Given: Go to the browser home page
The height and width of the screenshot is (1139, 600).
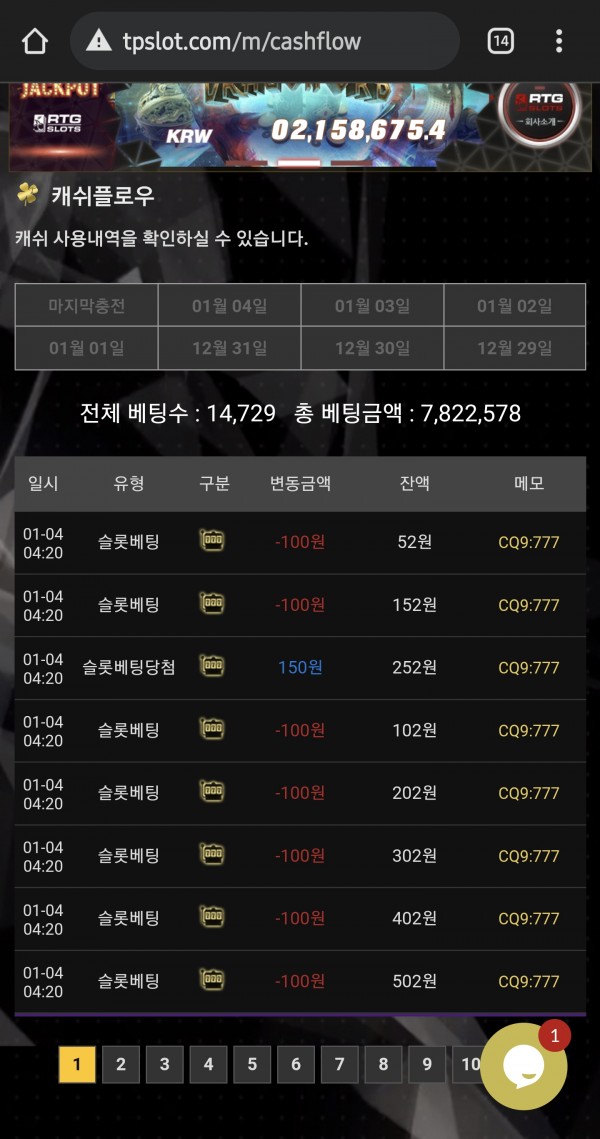Looking at the screenshot, I should 35,41.
